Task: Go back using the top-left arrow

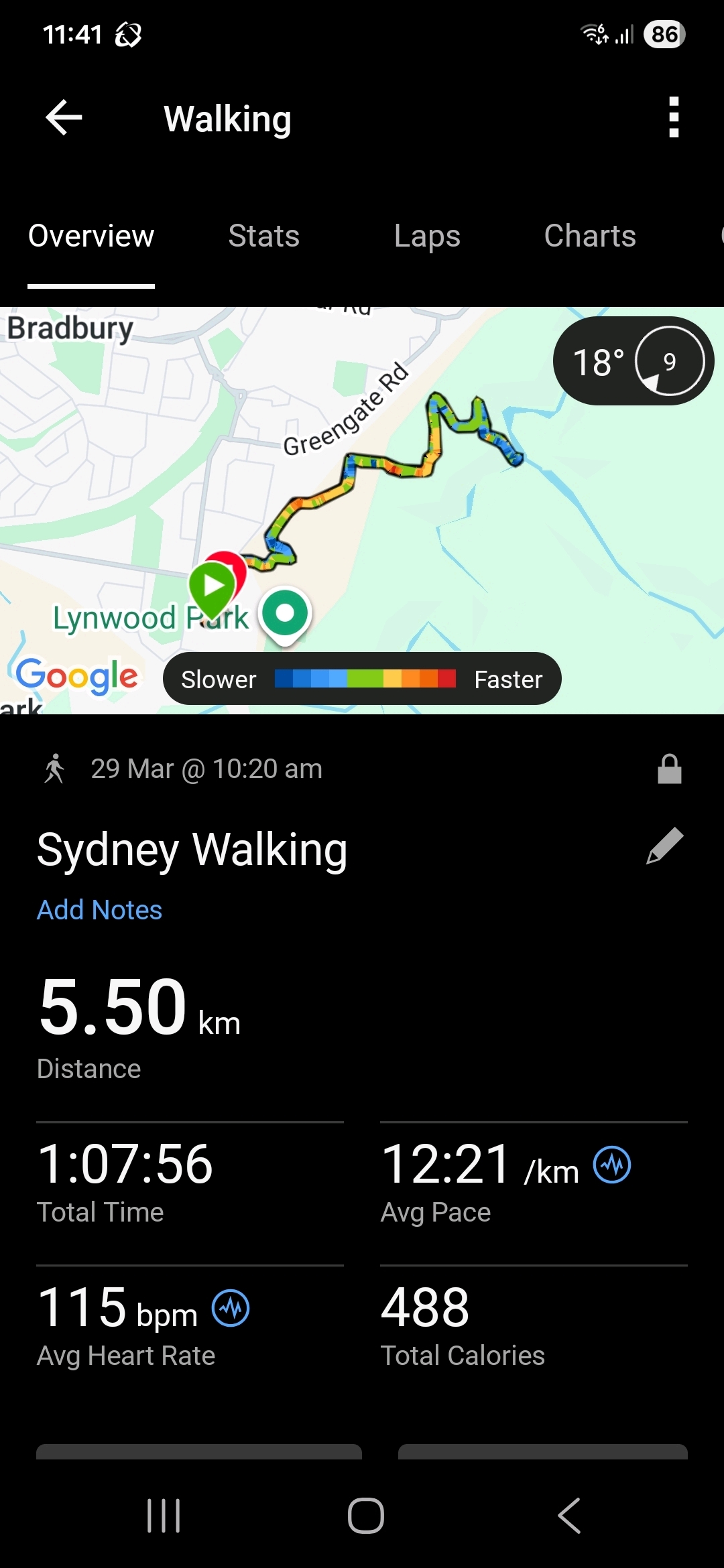Action: coord(64,118)
